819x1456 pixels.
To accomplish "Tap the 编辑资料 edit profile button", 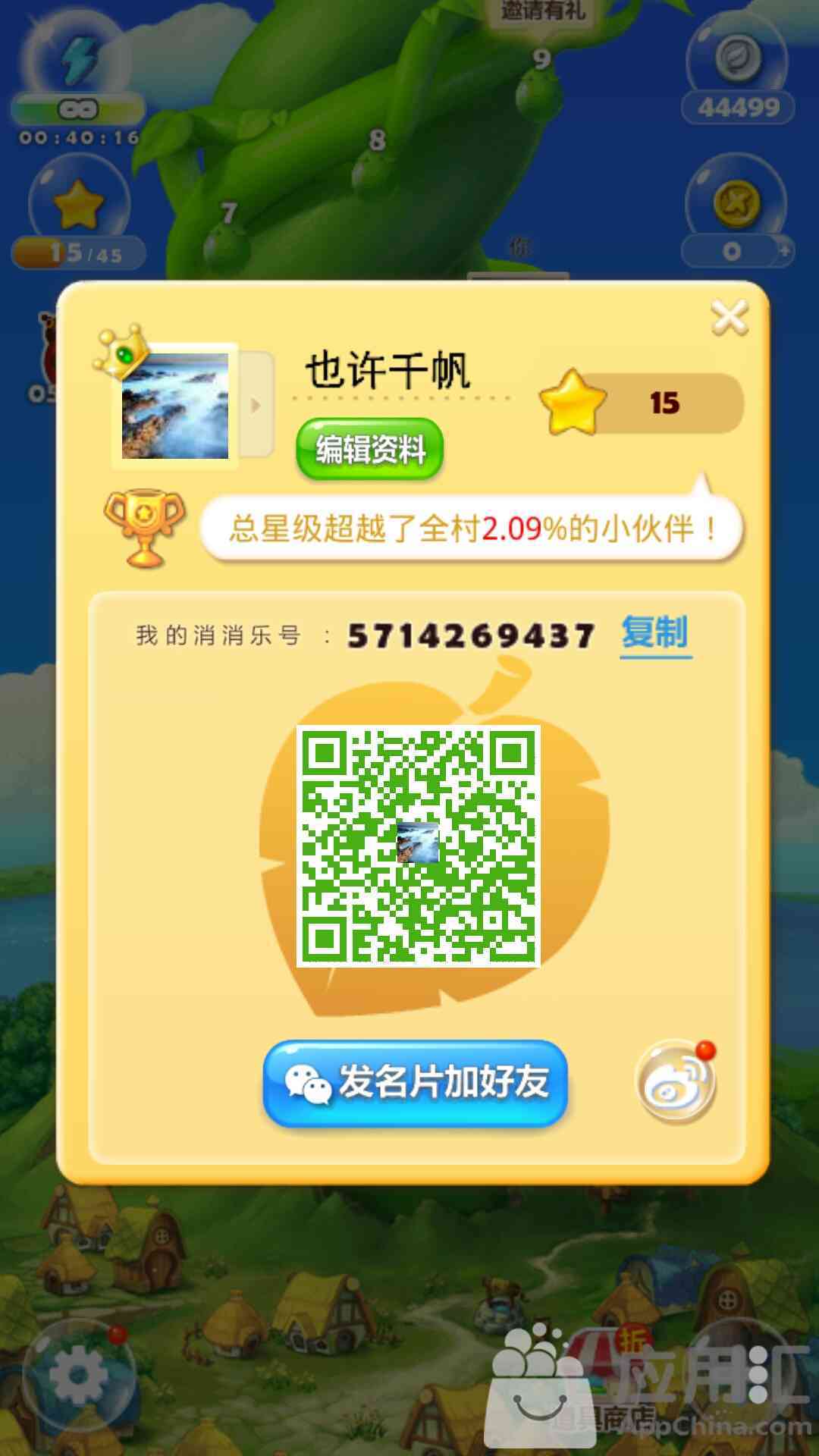I will click(x=369, y=449).
